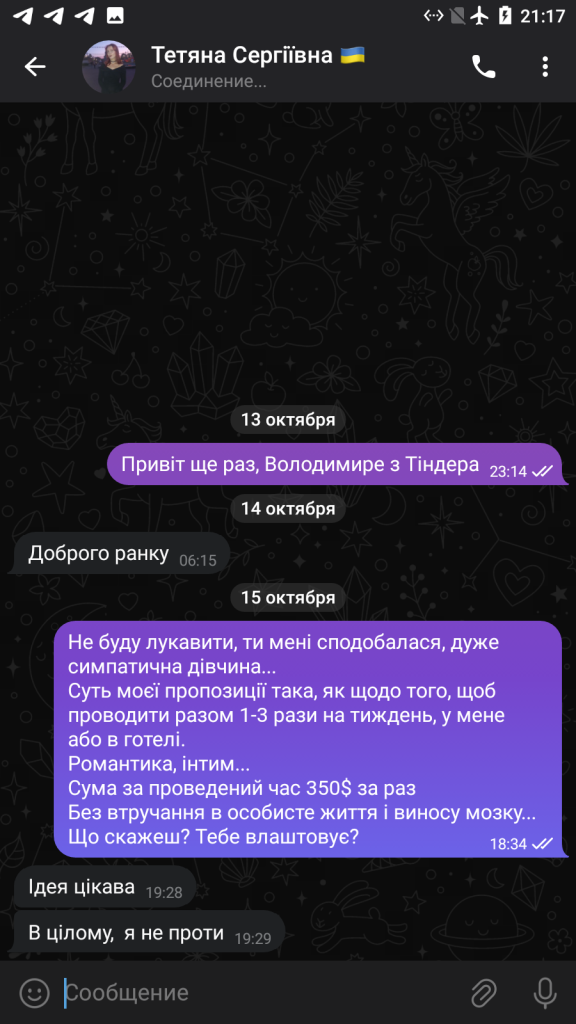Attach a file with the paperclip
The height and width of the screenshot is (1024, 576).
tap(484, 993)
